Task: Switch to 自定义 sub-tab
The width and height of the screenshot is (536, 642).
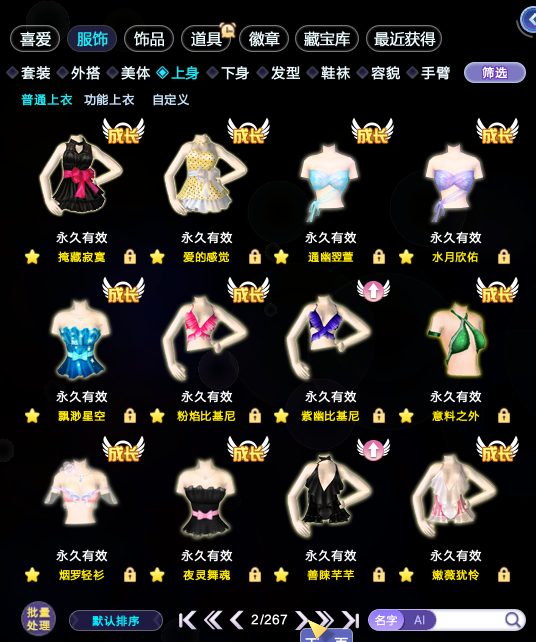Action: coord(170,99)
